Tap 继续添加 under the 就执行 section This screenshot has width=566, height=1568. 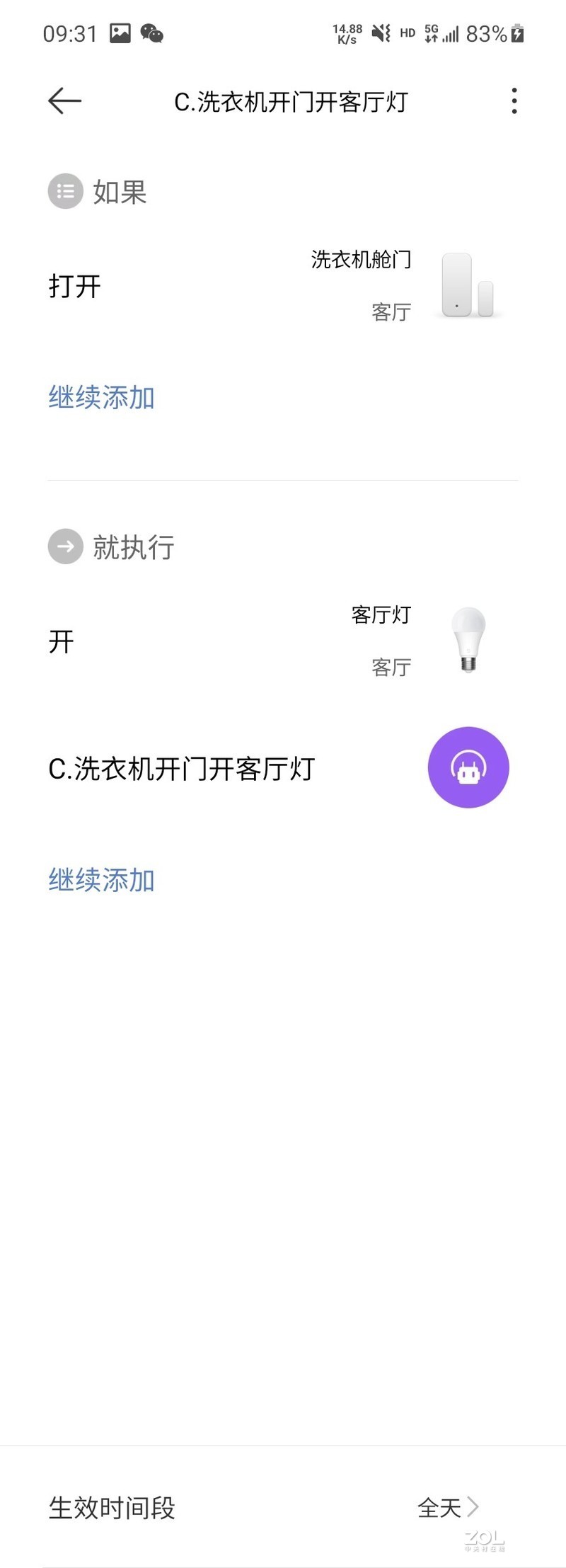100,880
